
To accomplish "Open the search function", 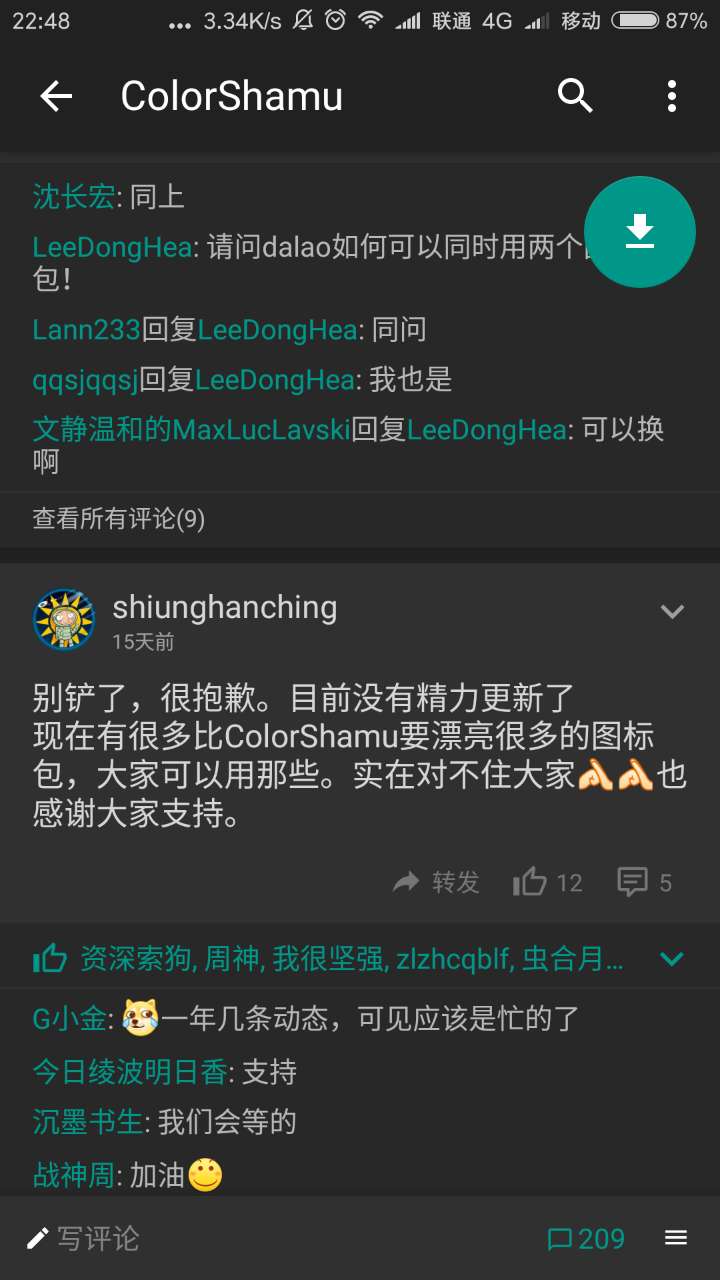I will 574,96.
